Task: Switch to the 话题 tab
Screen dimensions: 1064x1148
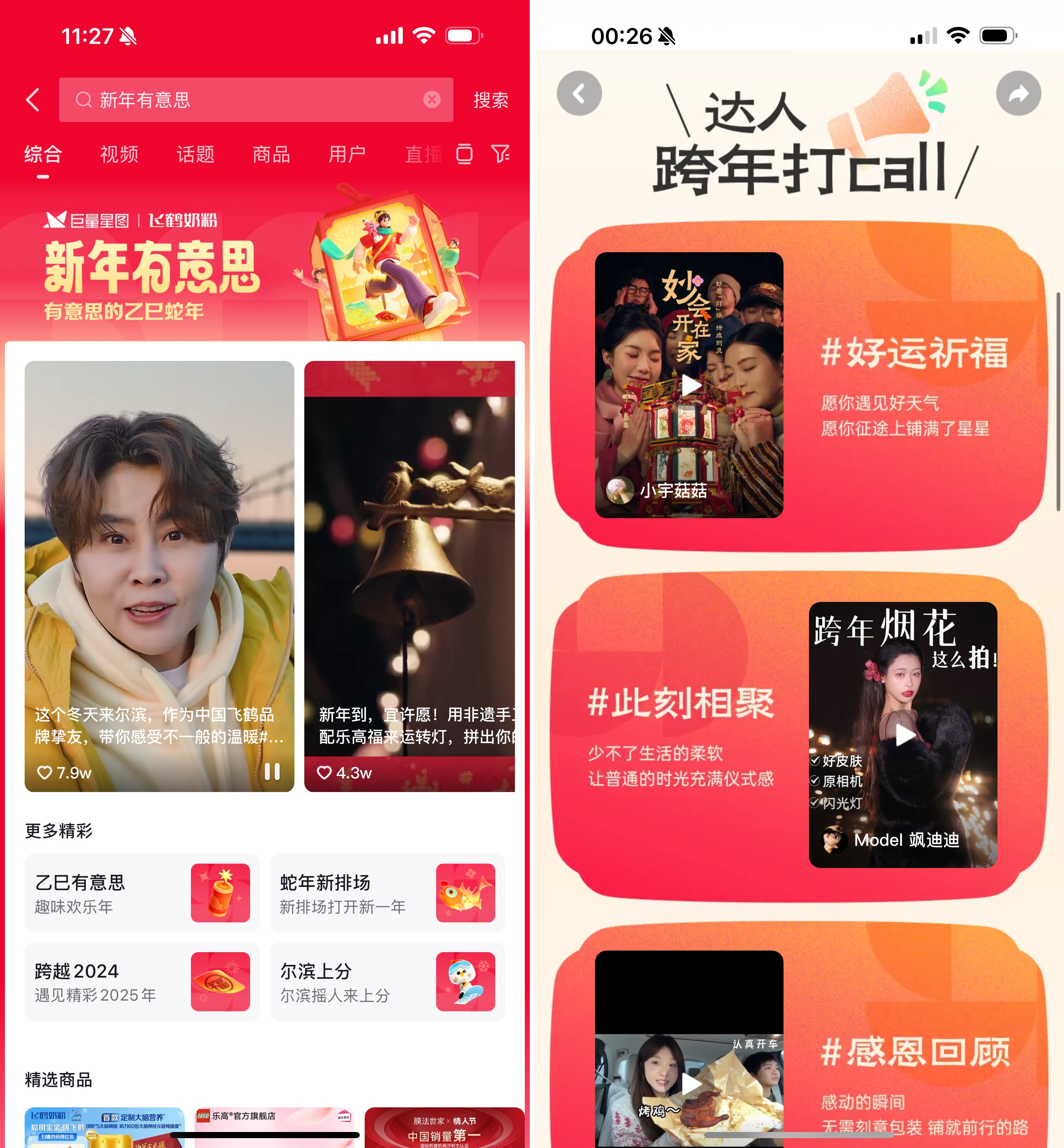Action: [195, 154]
